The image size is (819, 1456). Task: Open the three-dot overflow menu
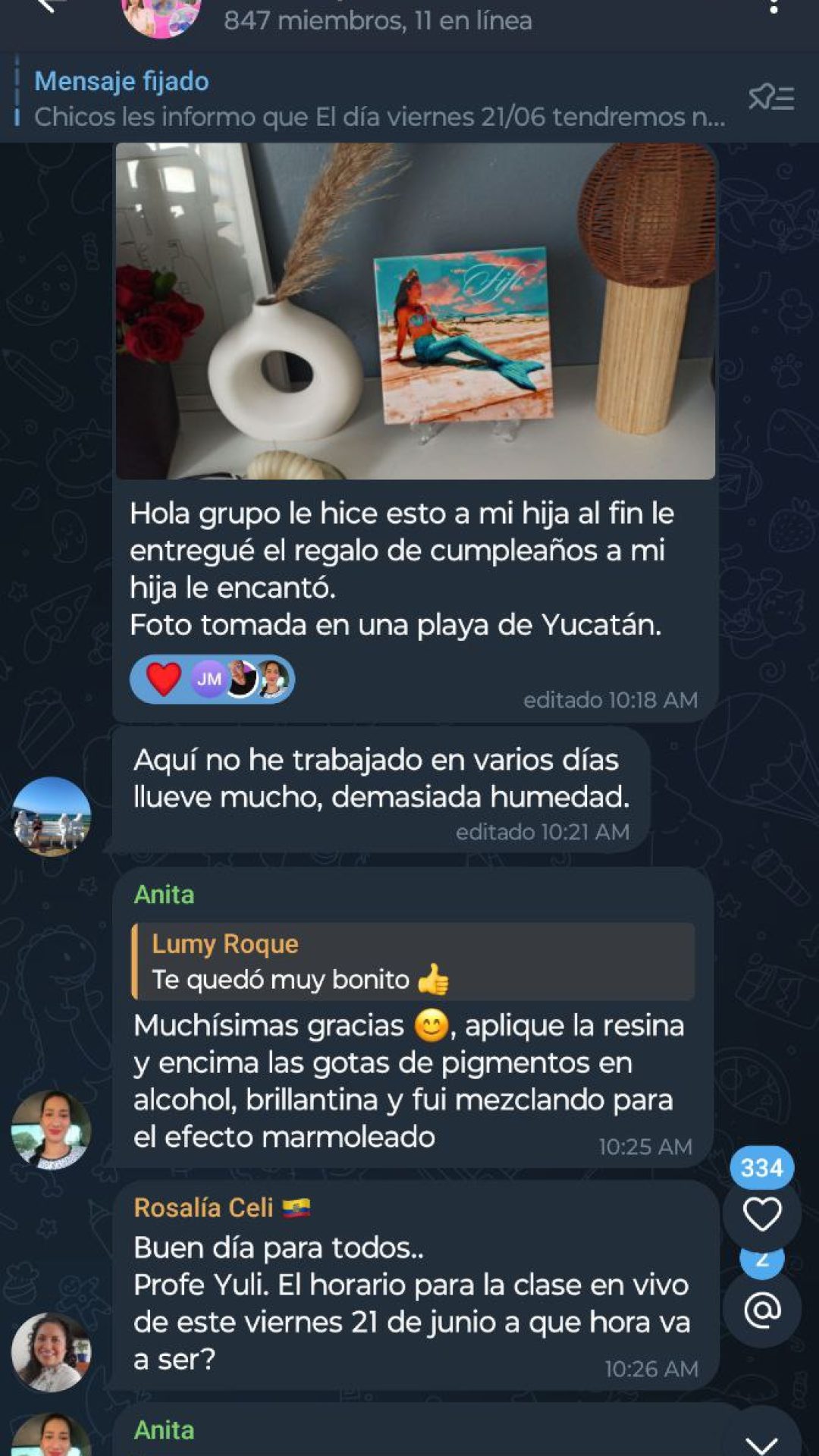pyautogui.click(x=773, y=8)
